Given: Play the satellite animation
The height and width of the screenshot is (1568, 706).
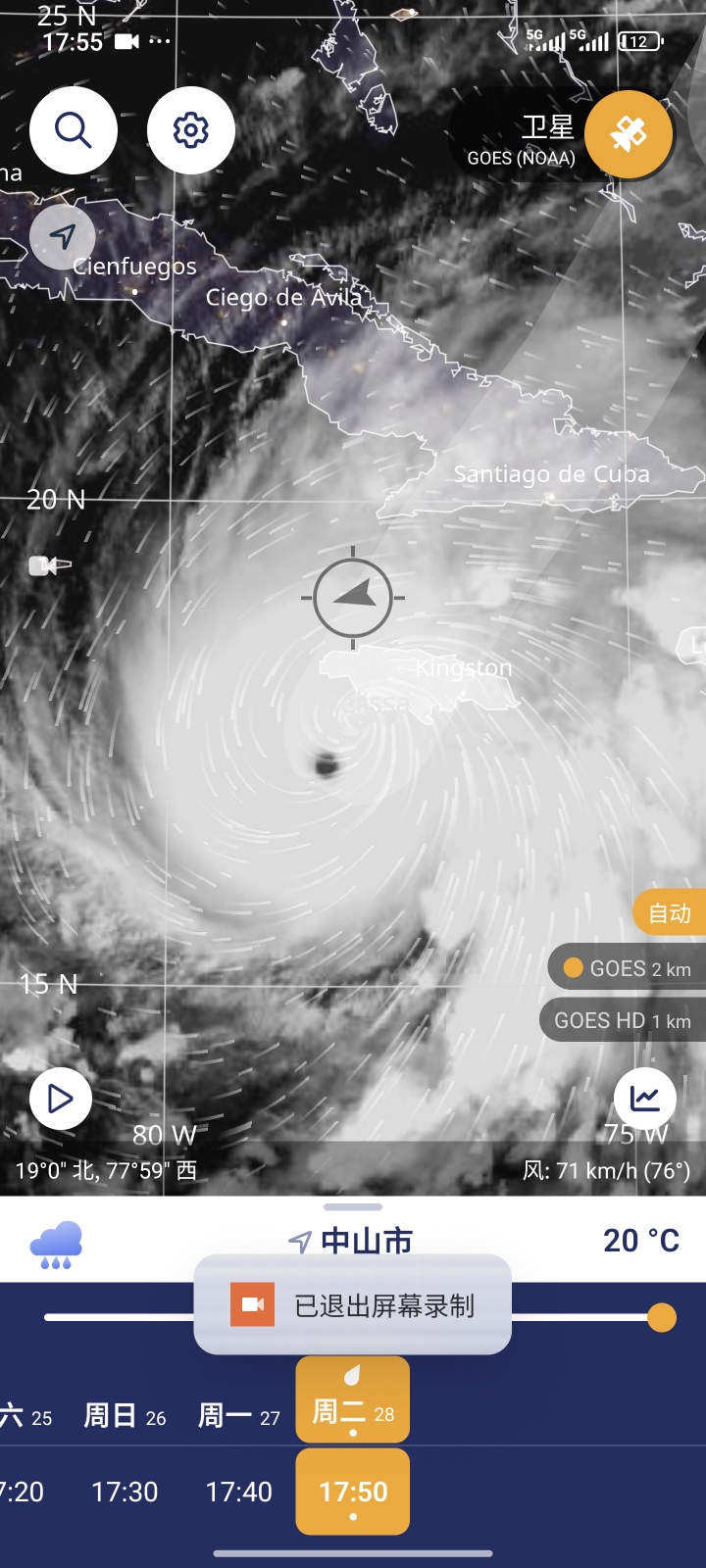Looking at the screenshot, I should (61, 1098).
